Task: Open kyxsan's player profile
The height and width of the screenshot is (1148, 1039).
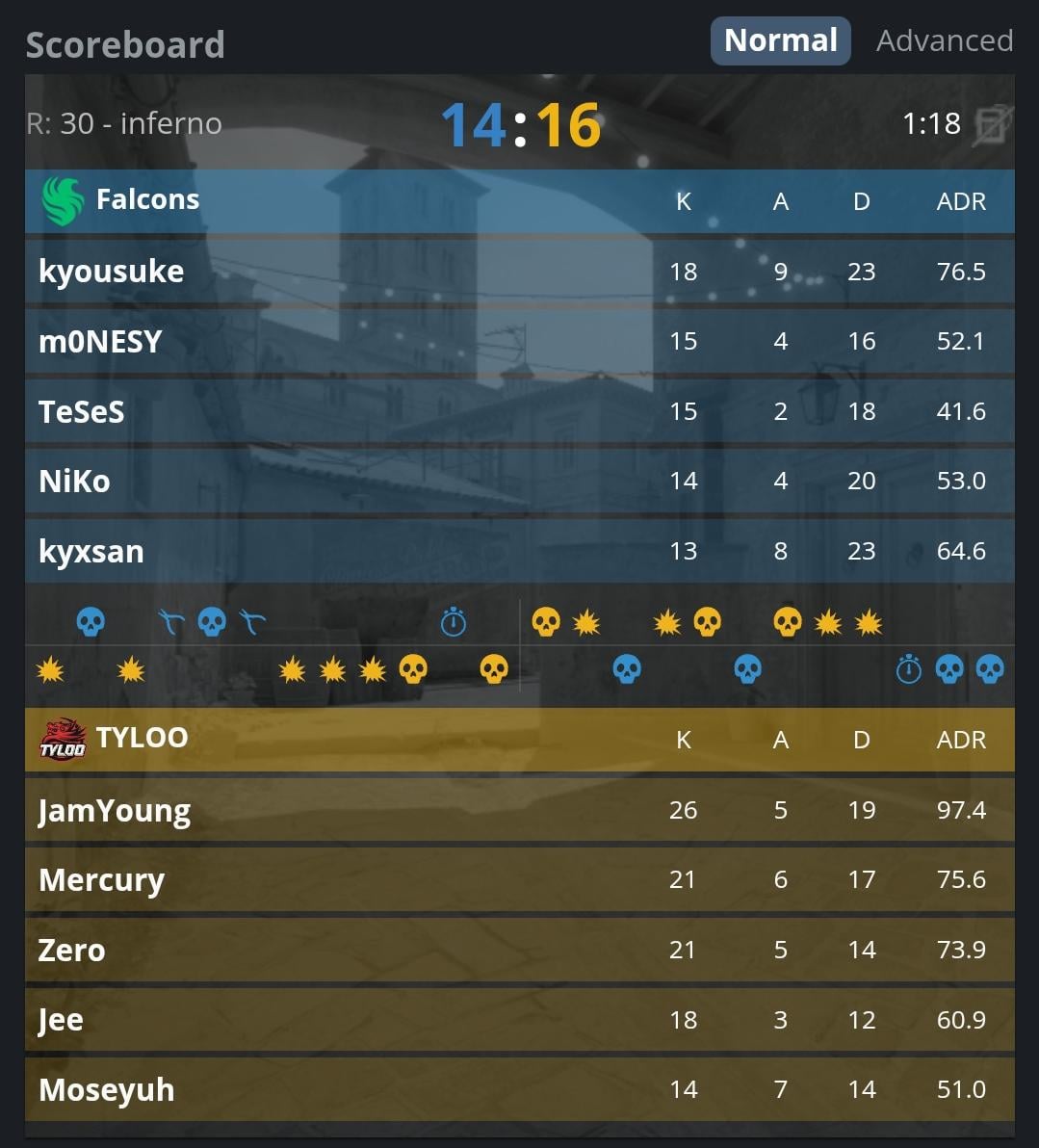Action: (91, 552)
